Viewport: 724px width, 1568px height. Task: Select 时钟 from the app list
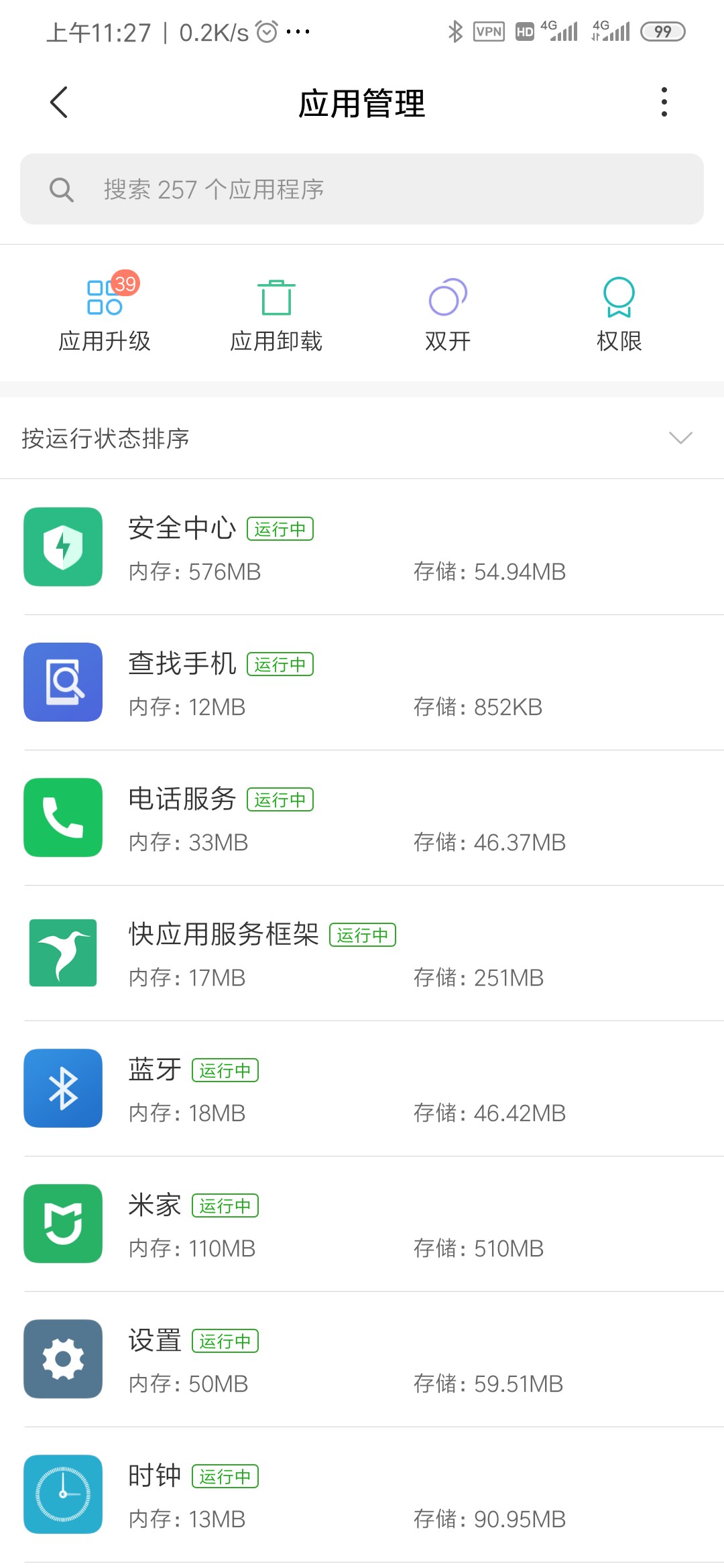(x=362, y=1495)
